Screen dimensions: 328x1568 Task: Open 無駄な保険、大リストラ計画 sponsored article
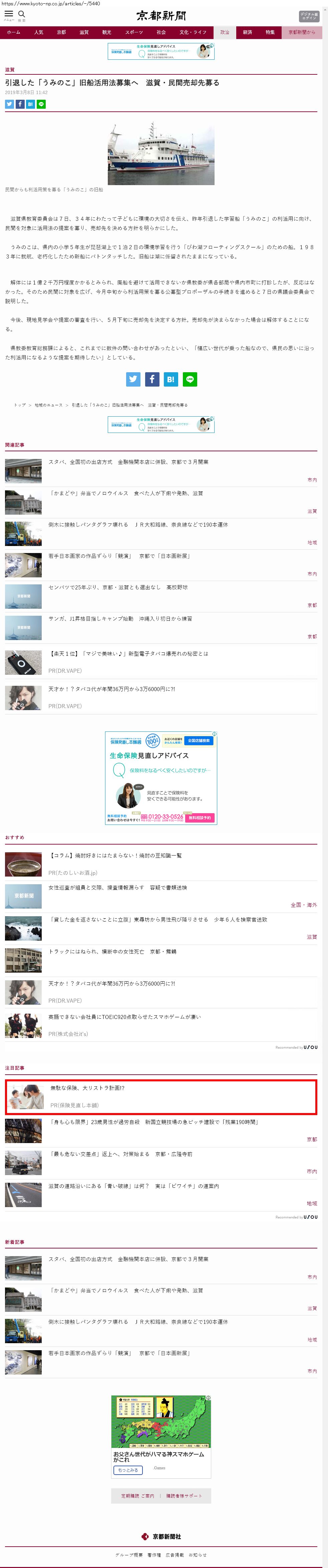point(88,1088)
